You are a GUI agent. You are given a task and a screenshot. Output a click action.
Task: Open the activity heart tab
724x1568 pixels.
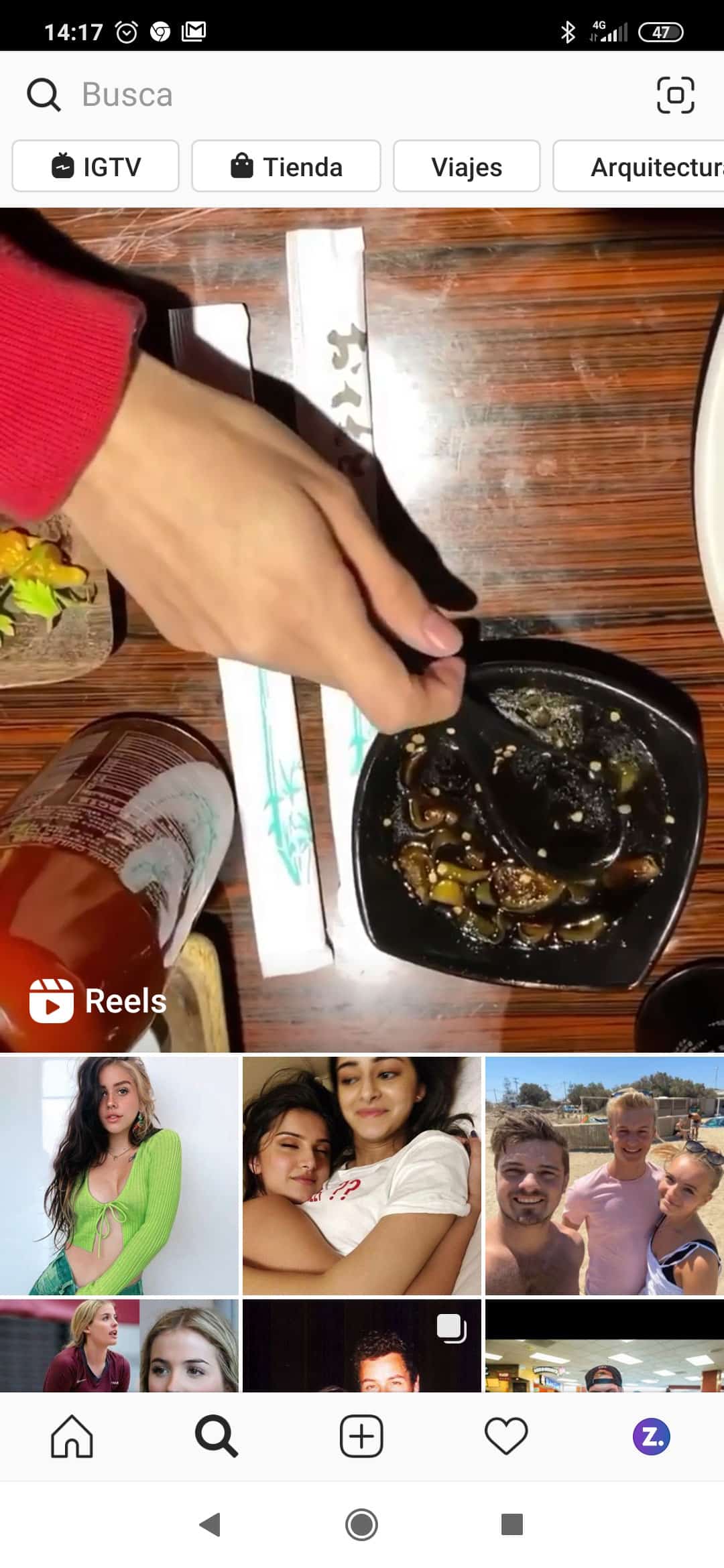click(506, 1437)
